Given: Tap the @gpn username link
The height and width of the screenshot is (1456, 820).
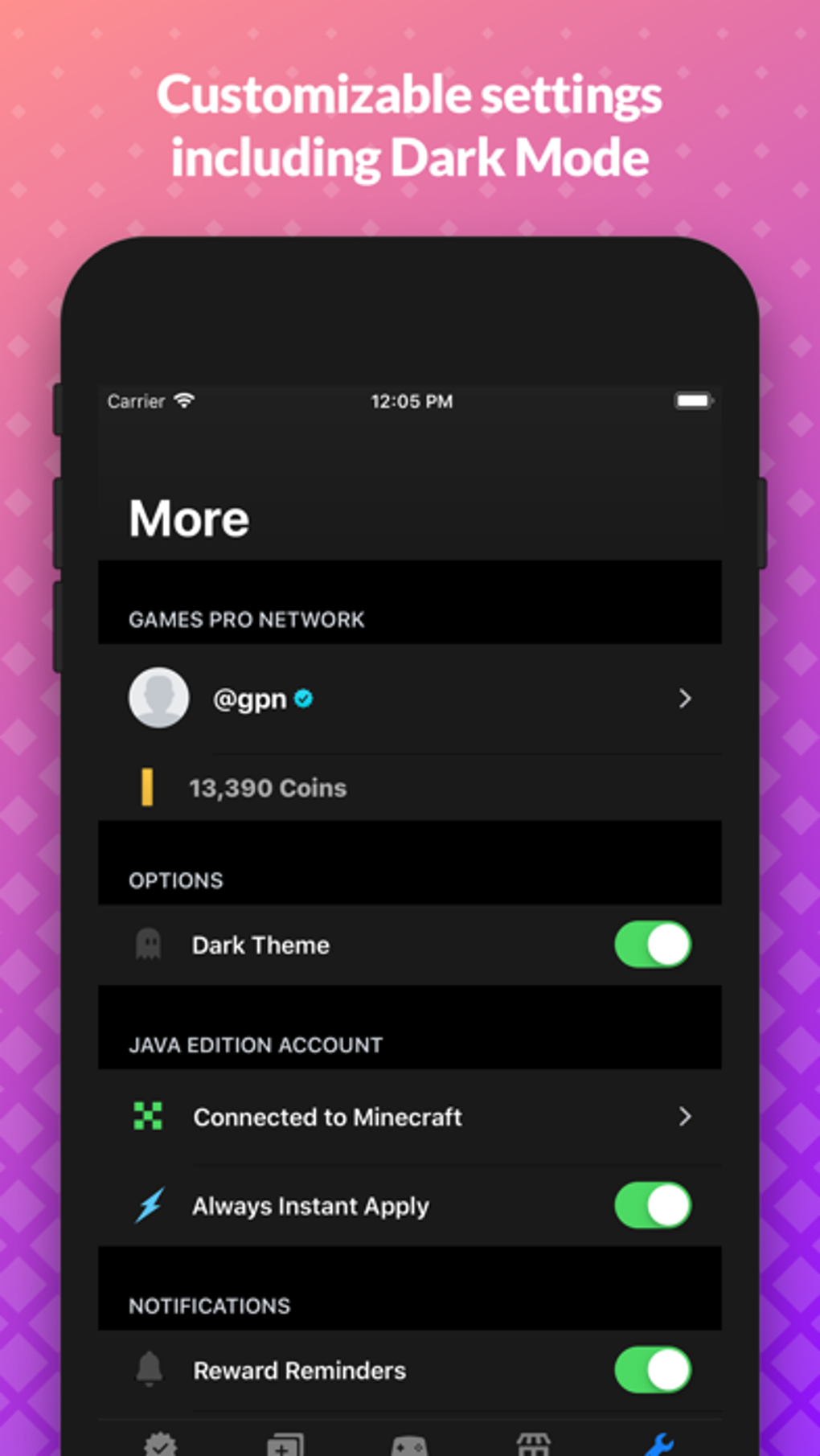Looking at the screenshot, I should point(248,699).
